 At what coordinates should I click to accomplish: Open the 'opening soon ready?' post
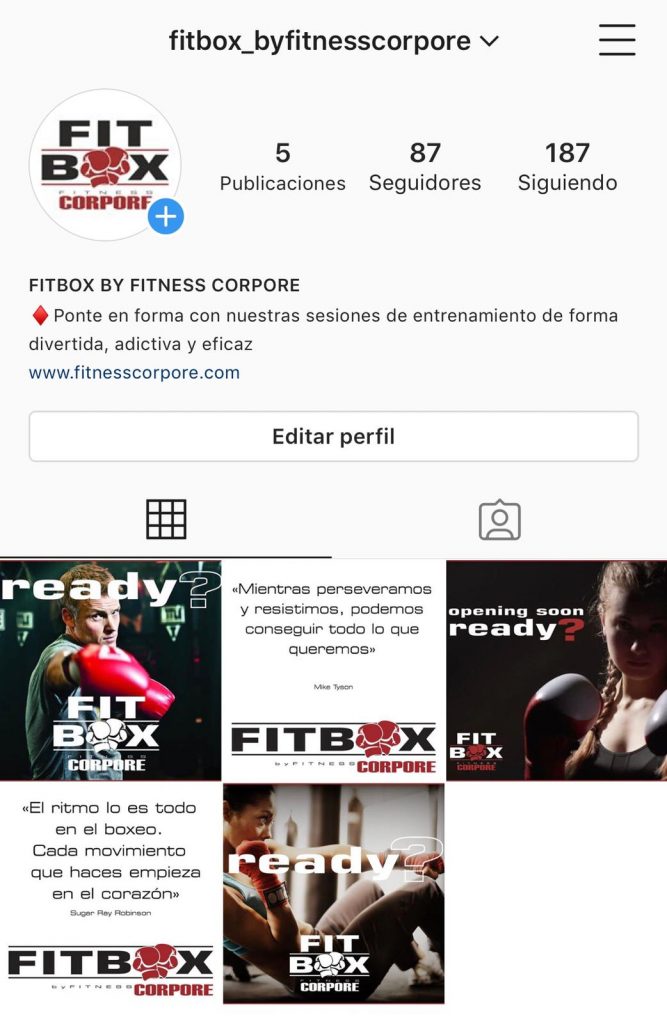click(x=556, y=670)
